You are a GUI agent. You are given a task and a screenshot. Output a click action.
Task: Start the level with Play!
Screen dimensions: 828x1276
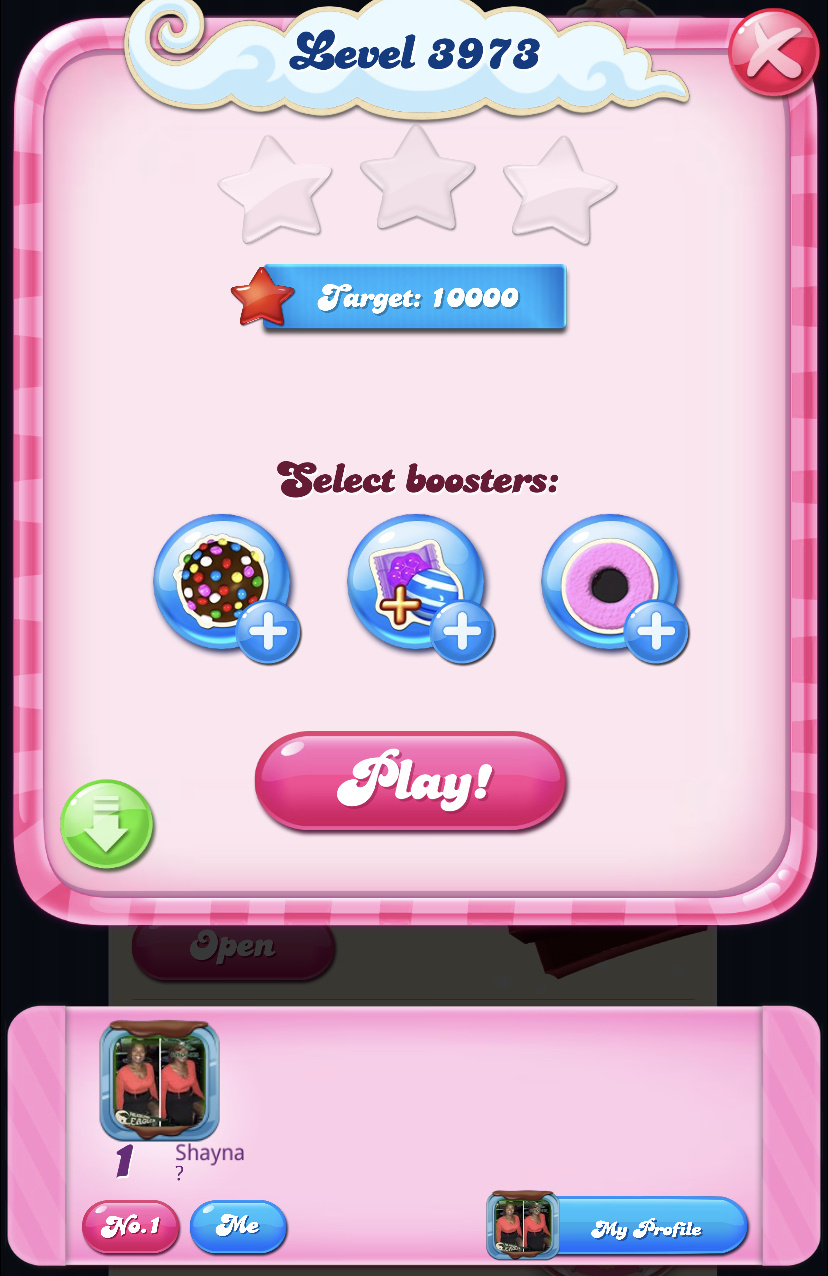pos(410,781)
